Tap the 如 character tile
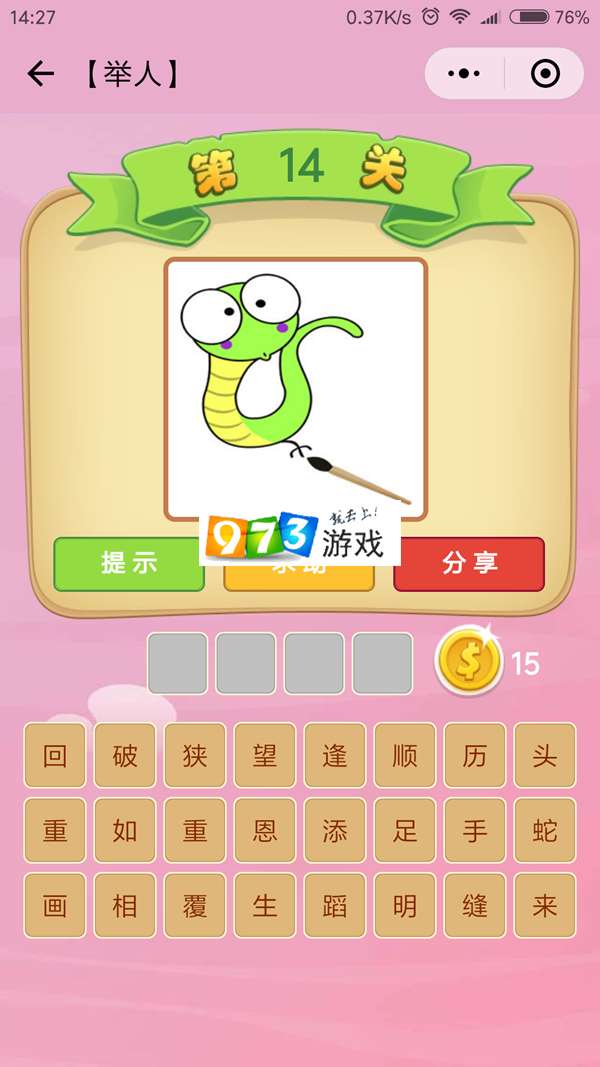 point(125,830)
